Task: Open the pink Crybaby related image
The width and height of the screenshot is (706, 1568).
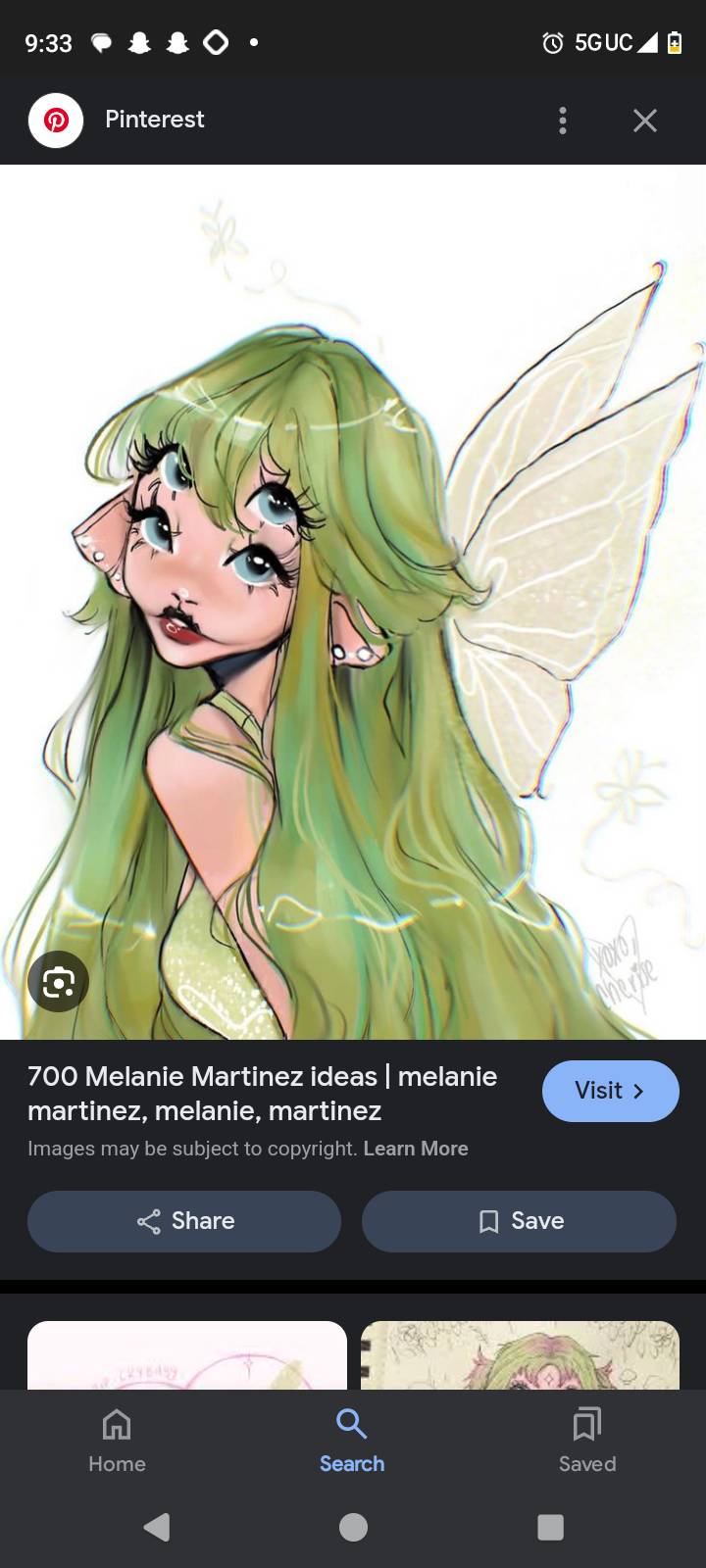Action: tap(186, 1355)
